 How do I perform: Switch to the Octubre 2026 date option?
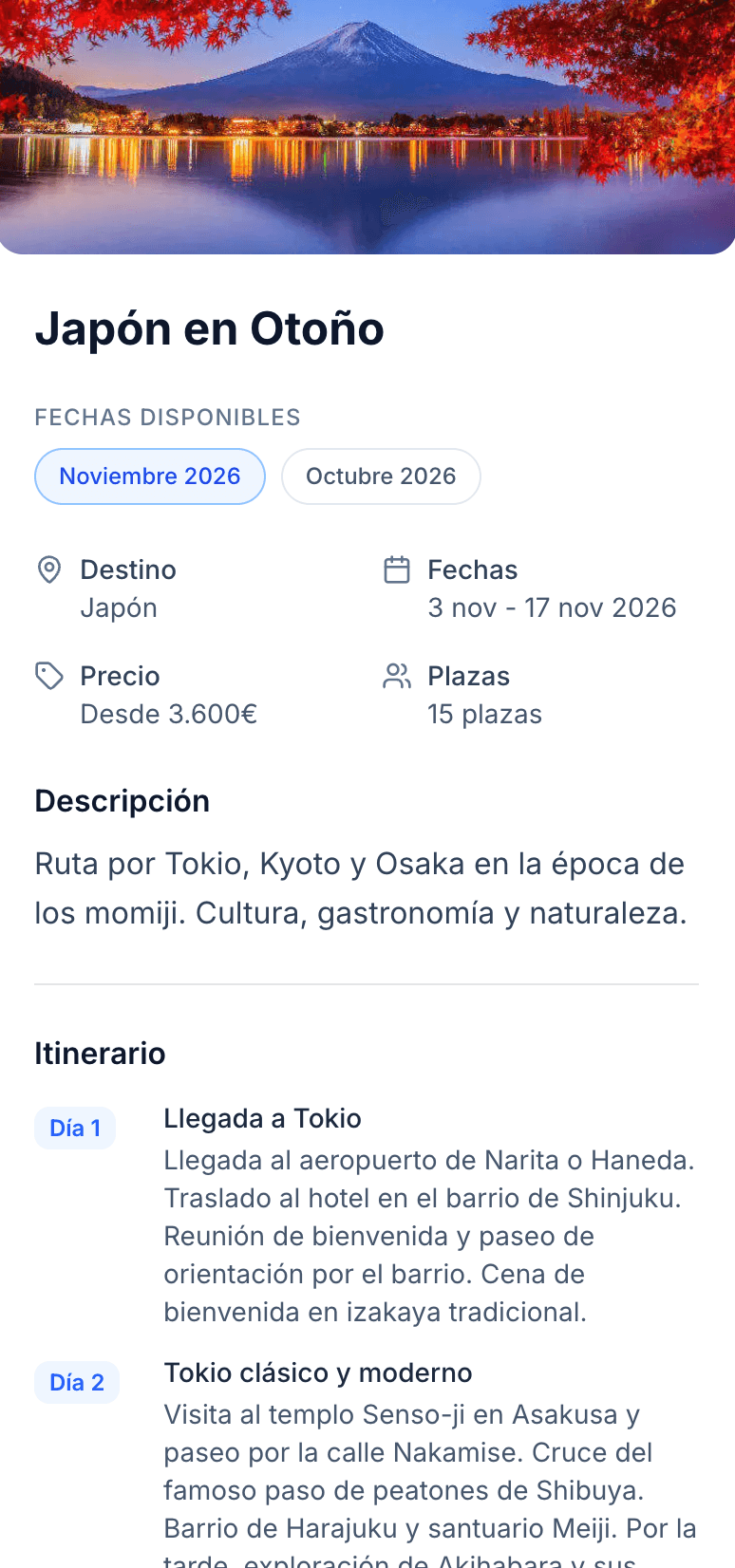pyautogui.click(x=381, y=476)
